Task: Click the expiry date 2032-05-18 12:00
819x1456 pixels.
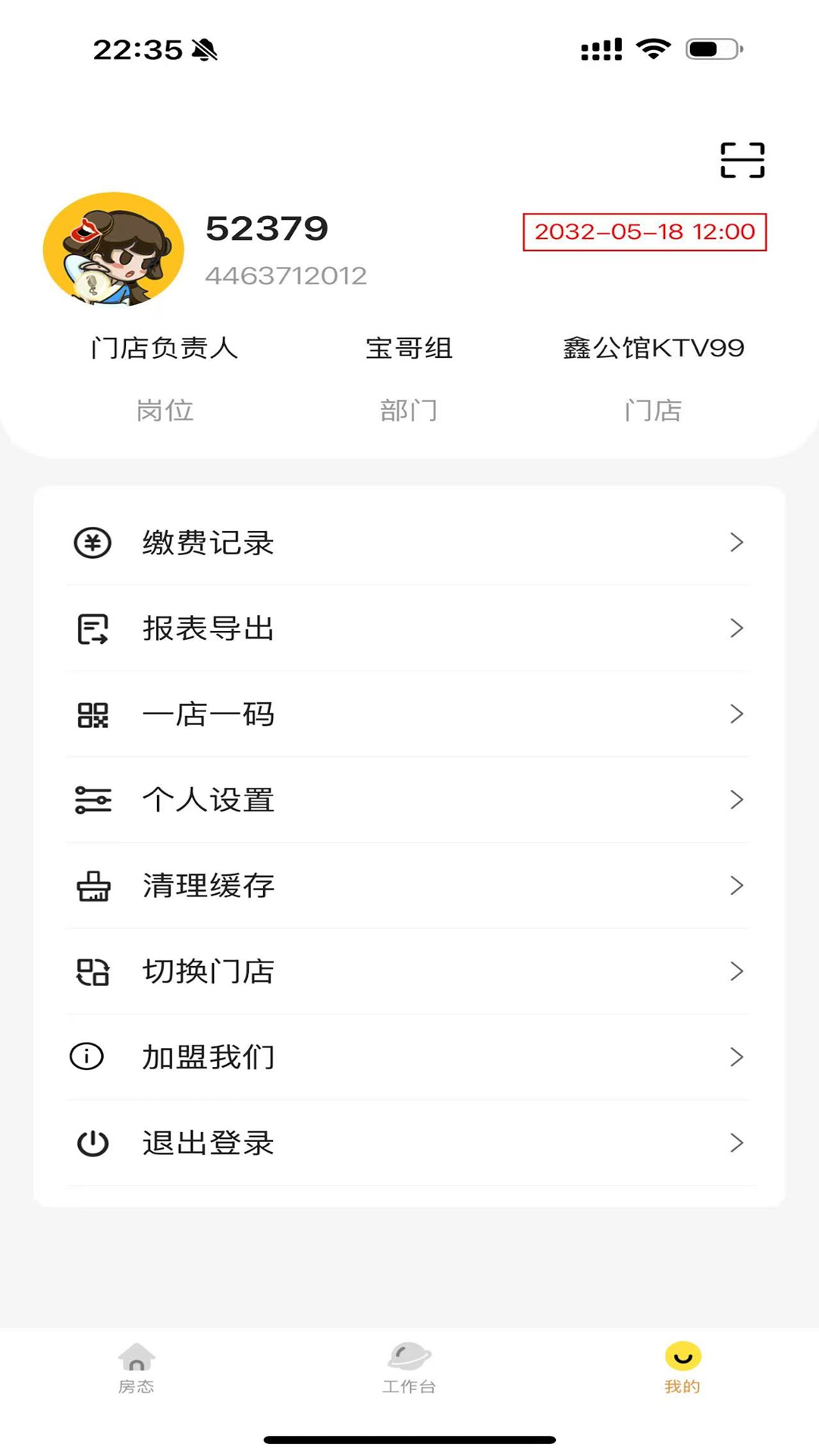Action: tap(643, 232)
